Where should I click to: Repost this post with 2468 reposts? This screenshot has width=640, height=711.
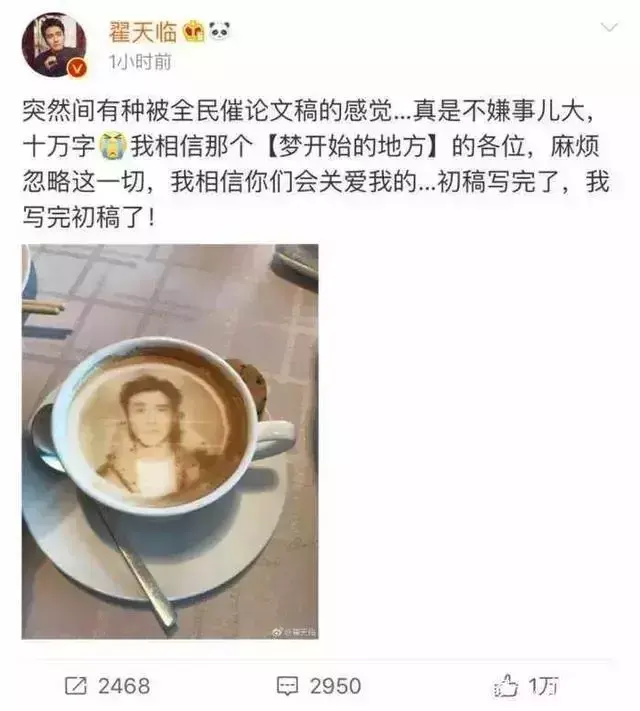(107, 686)
